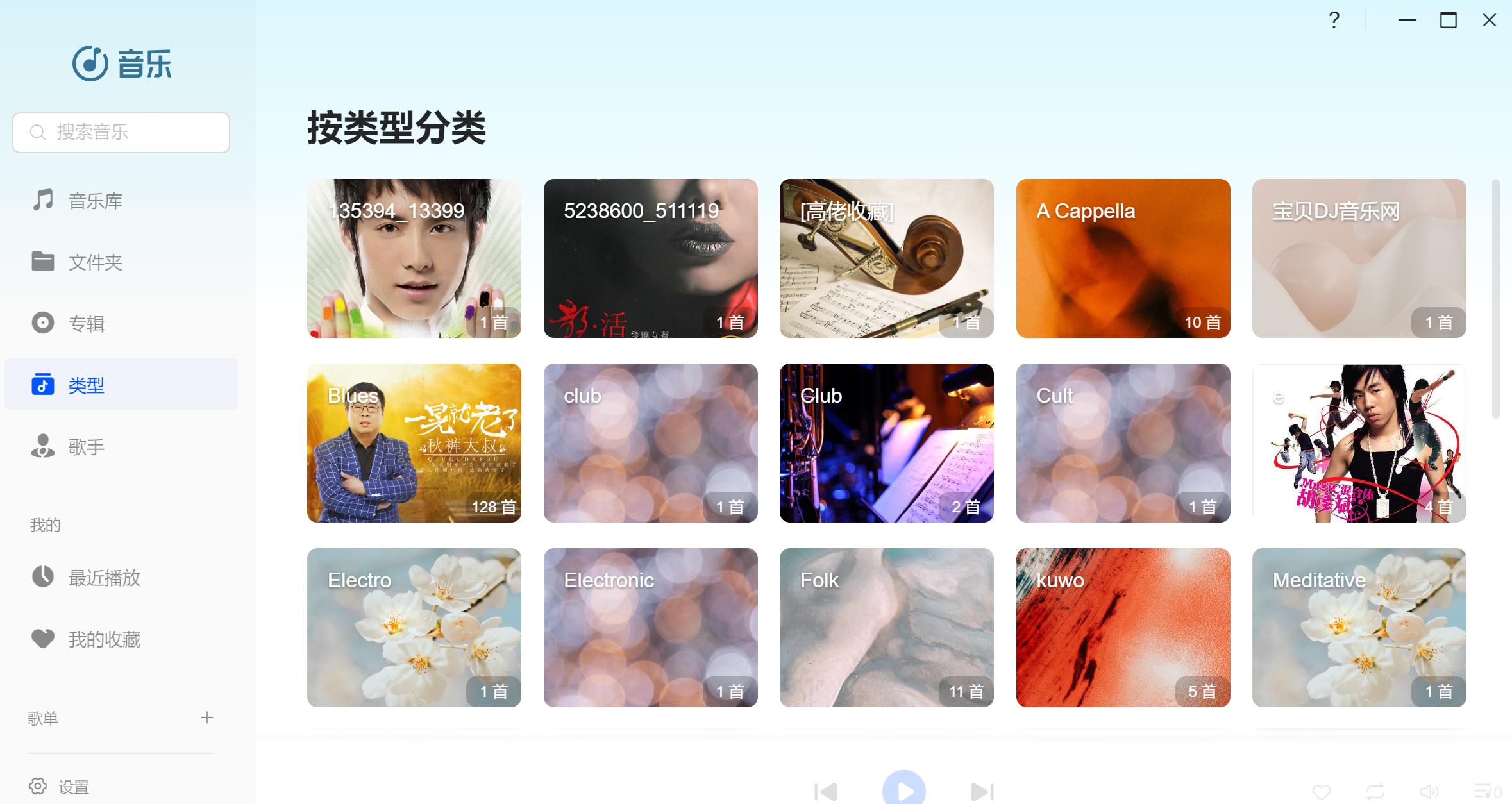Add a new playlist with plus icon
This screenshot has height=804, width=1512.
(206, 717)
